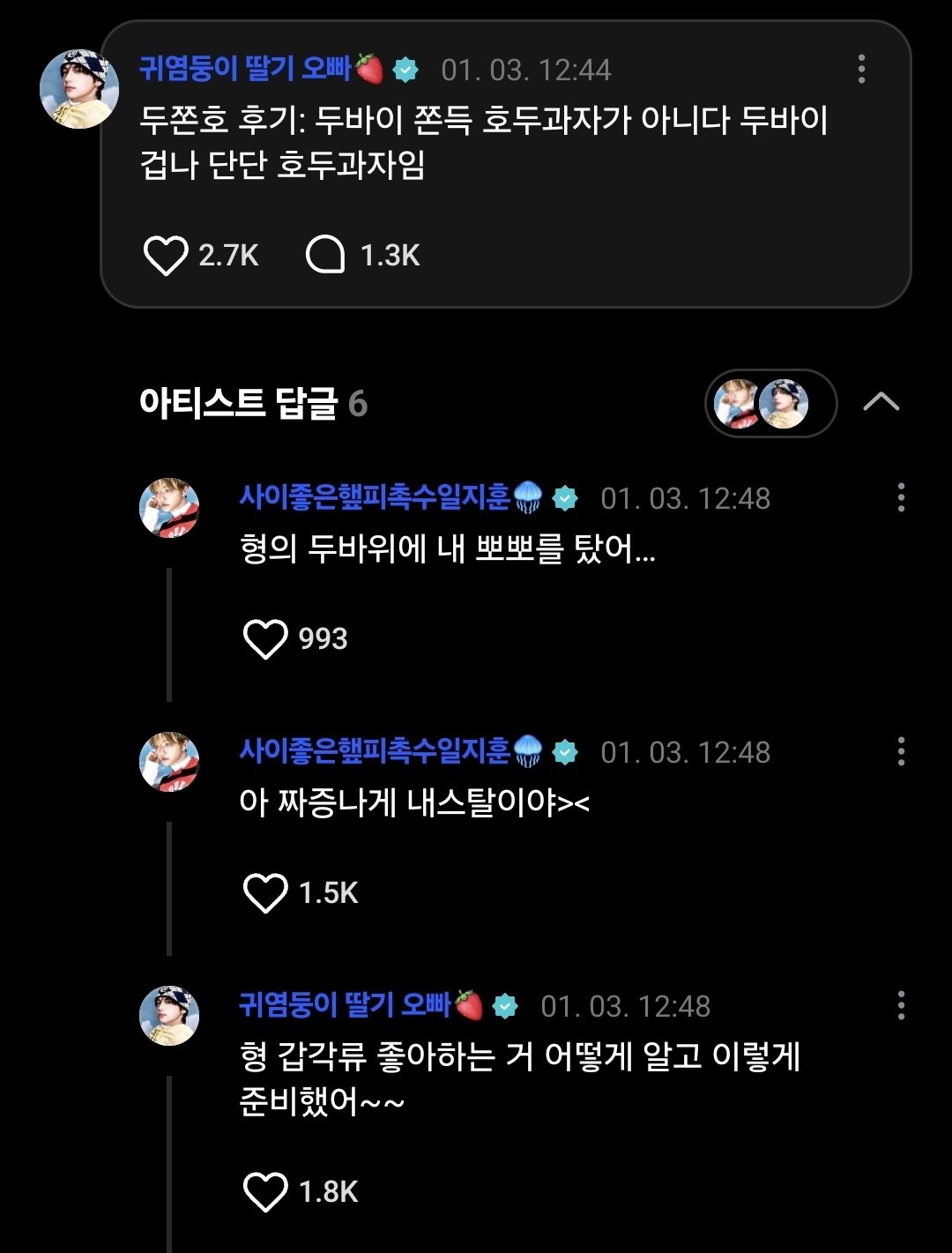Collapse the 아티스트 답글 section

pyautogui.click(x=881, y=403)
